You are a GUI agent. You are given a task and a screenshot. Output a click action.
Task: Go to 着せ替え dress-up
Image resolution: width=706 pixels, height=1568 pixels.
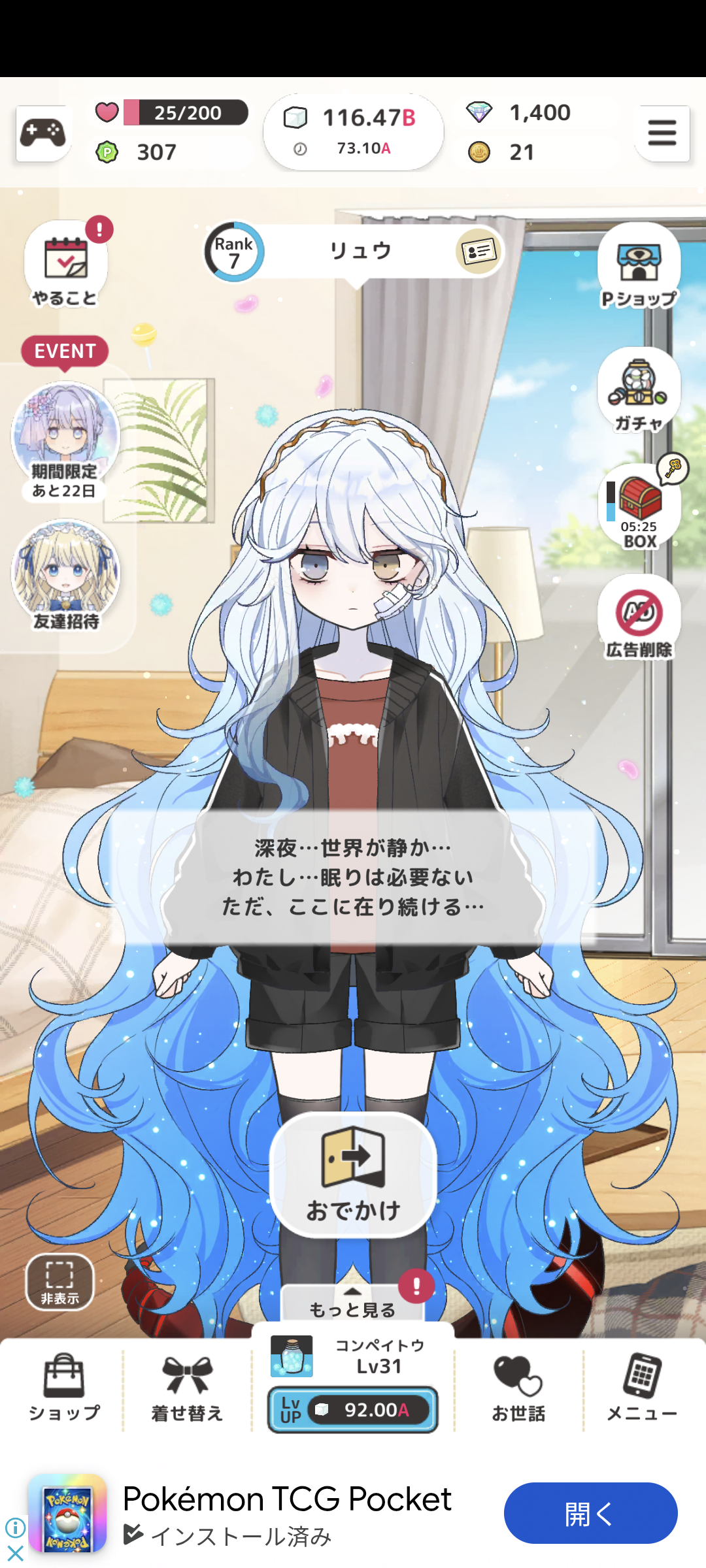[x=187, y=1386]
